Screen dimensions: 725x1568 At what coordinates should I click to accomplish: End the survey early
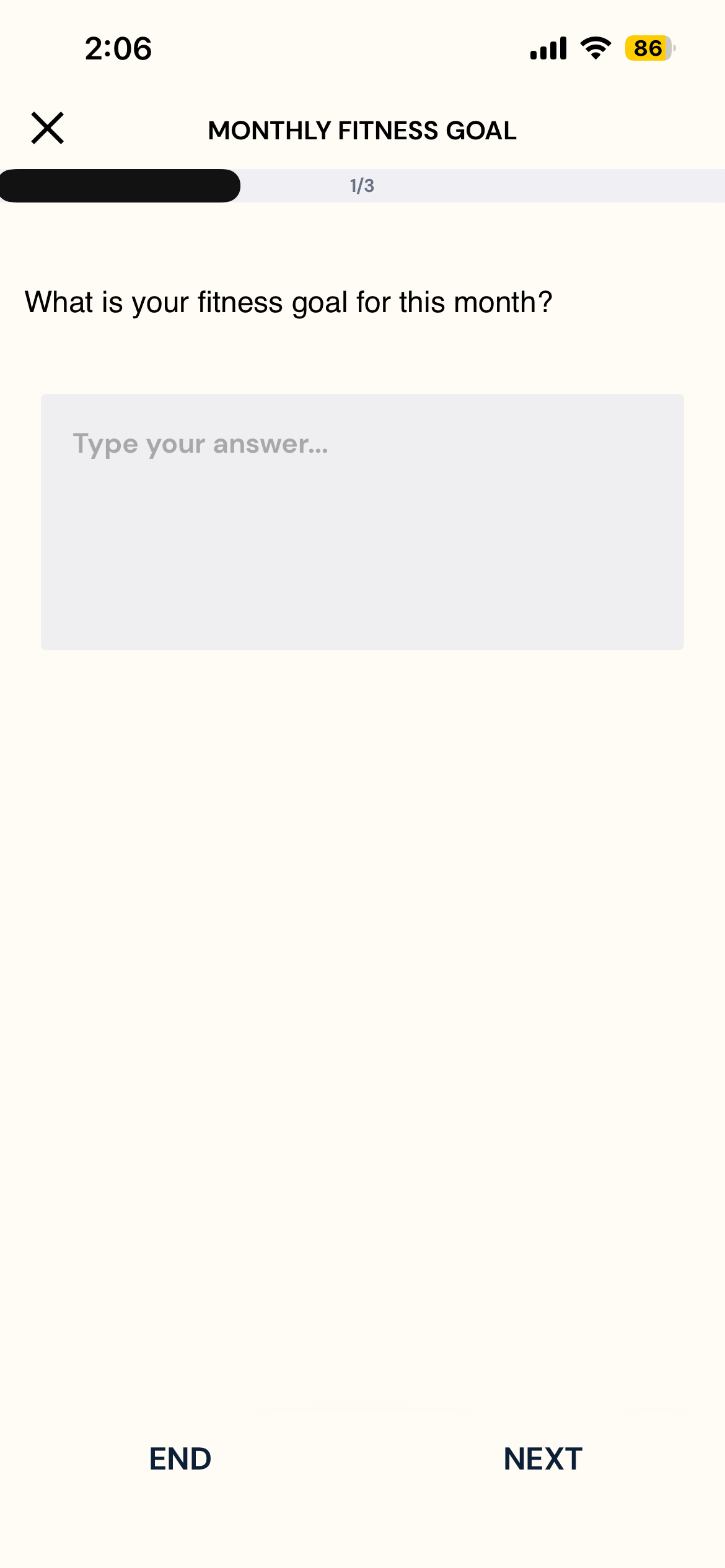point(179,1458)
